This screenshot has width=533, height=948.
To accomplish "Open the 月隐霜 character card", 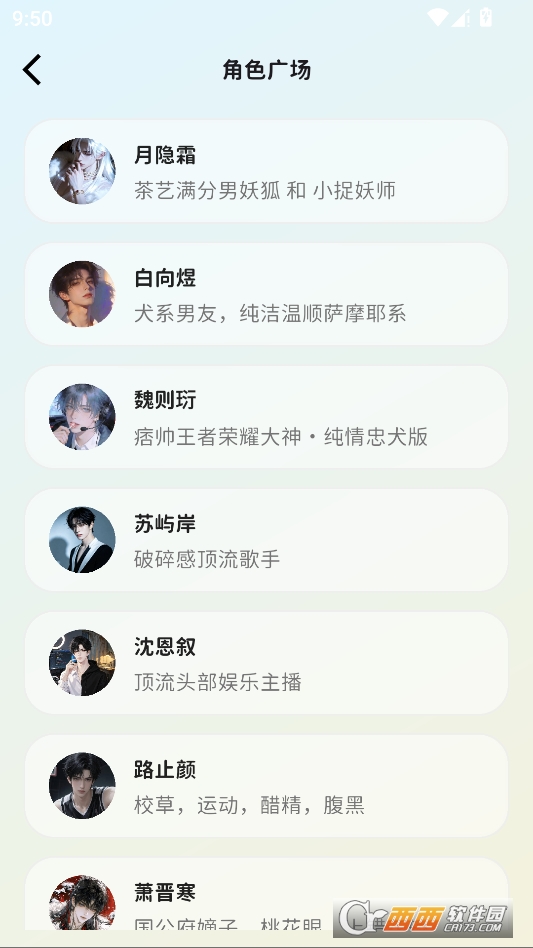I will click(266, 171).
